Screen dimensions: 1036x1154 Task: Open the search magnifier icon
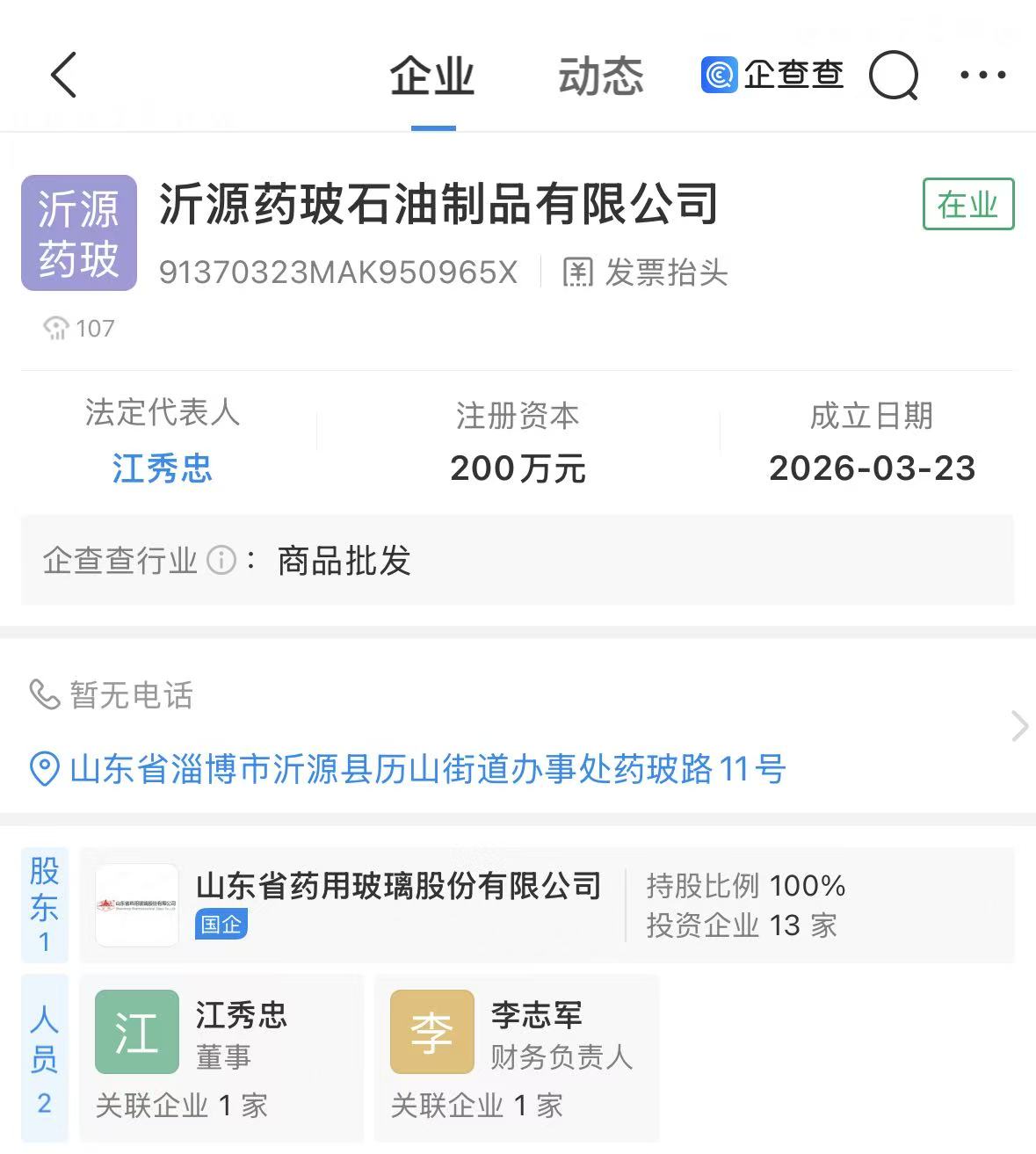(893, 76)
